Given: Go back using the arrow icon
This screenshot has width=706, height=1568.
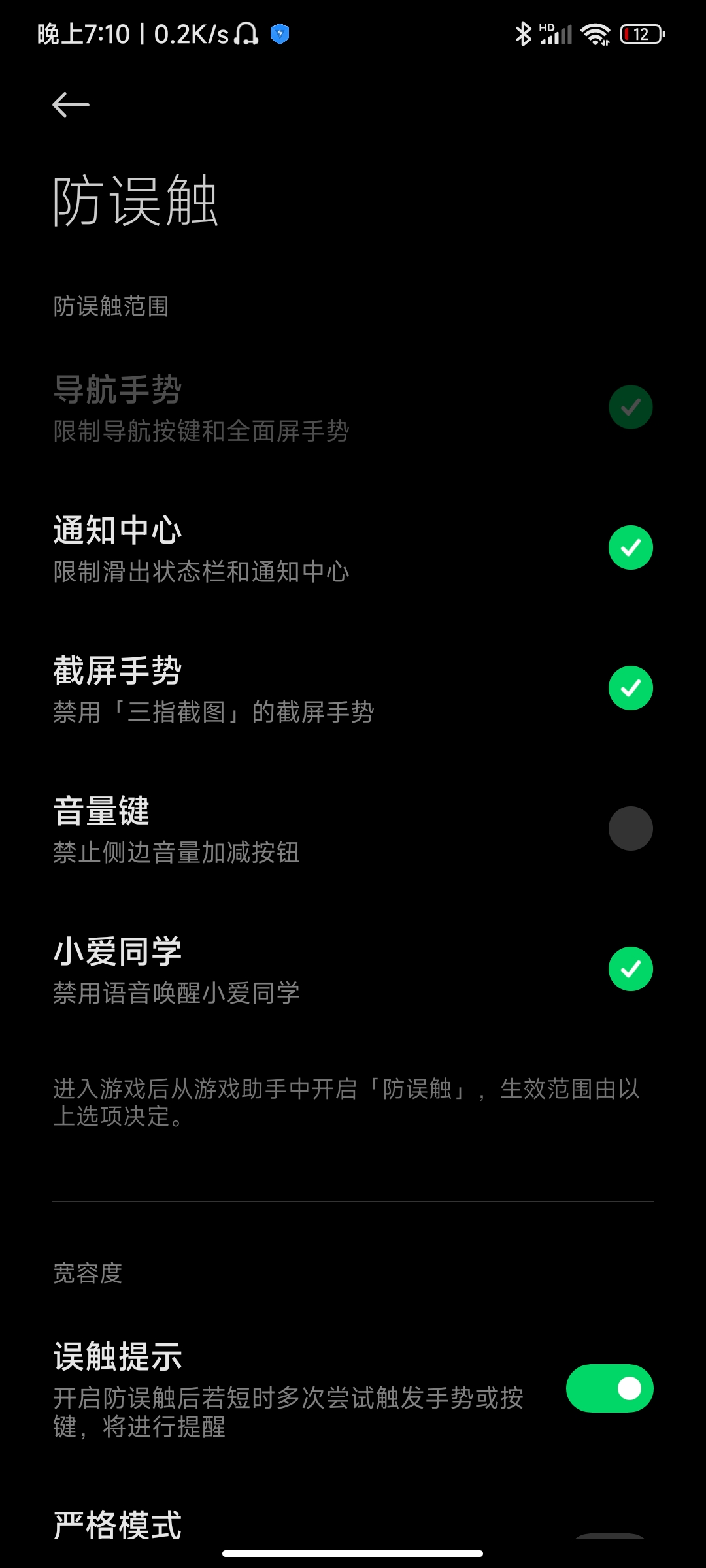Looking at the screenshot, I should 71,105.
